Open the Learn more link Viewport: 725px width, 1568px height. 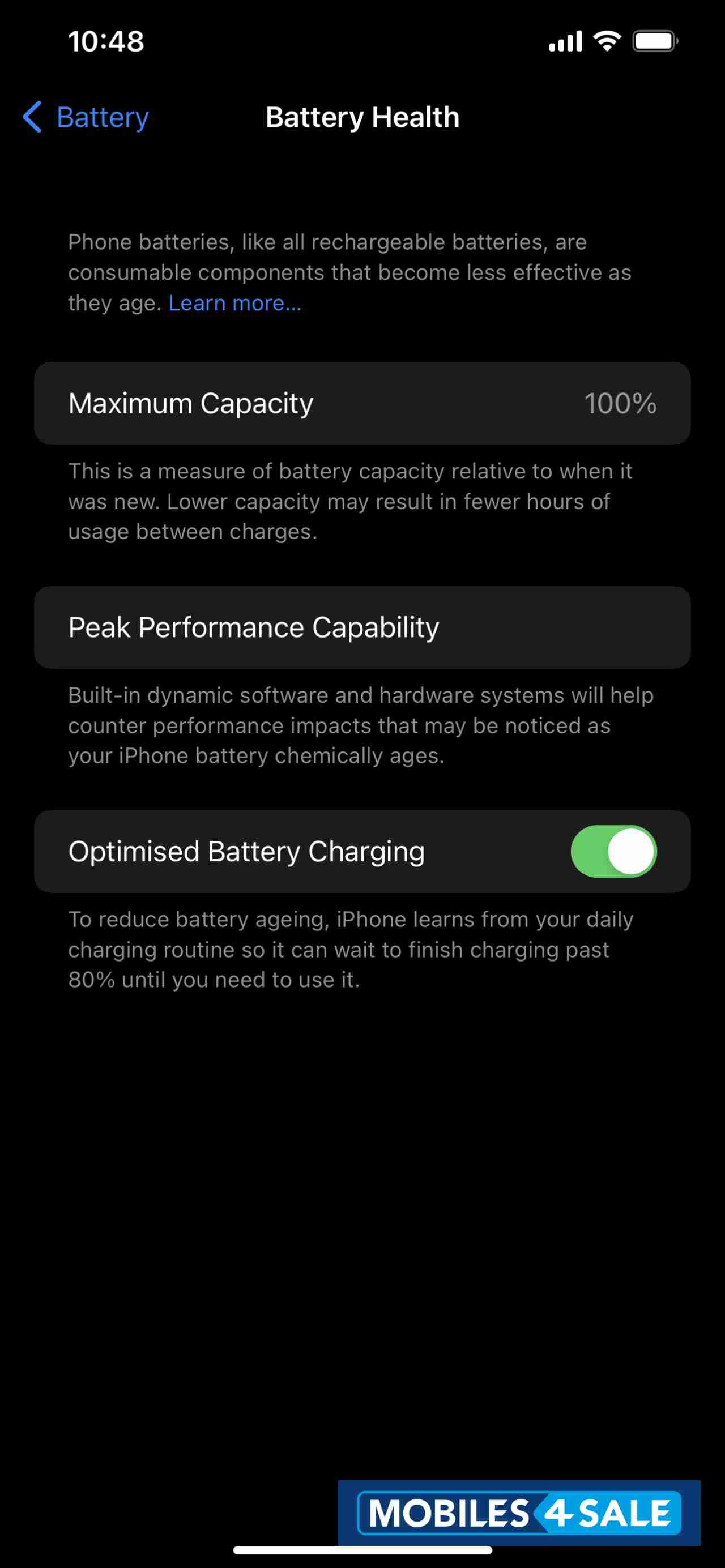(x=233, y=302)
